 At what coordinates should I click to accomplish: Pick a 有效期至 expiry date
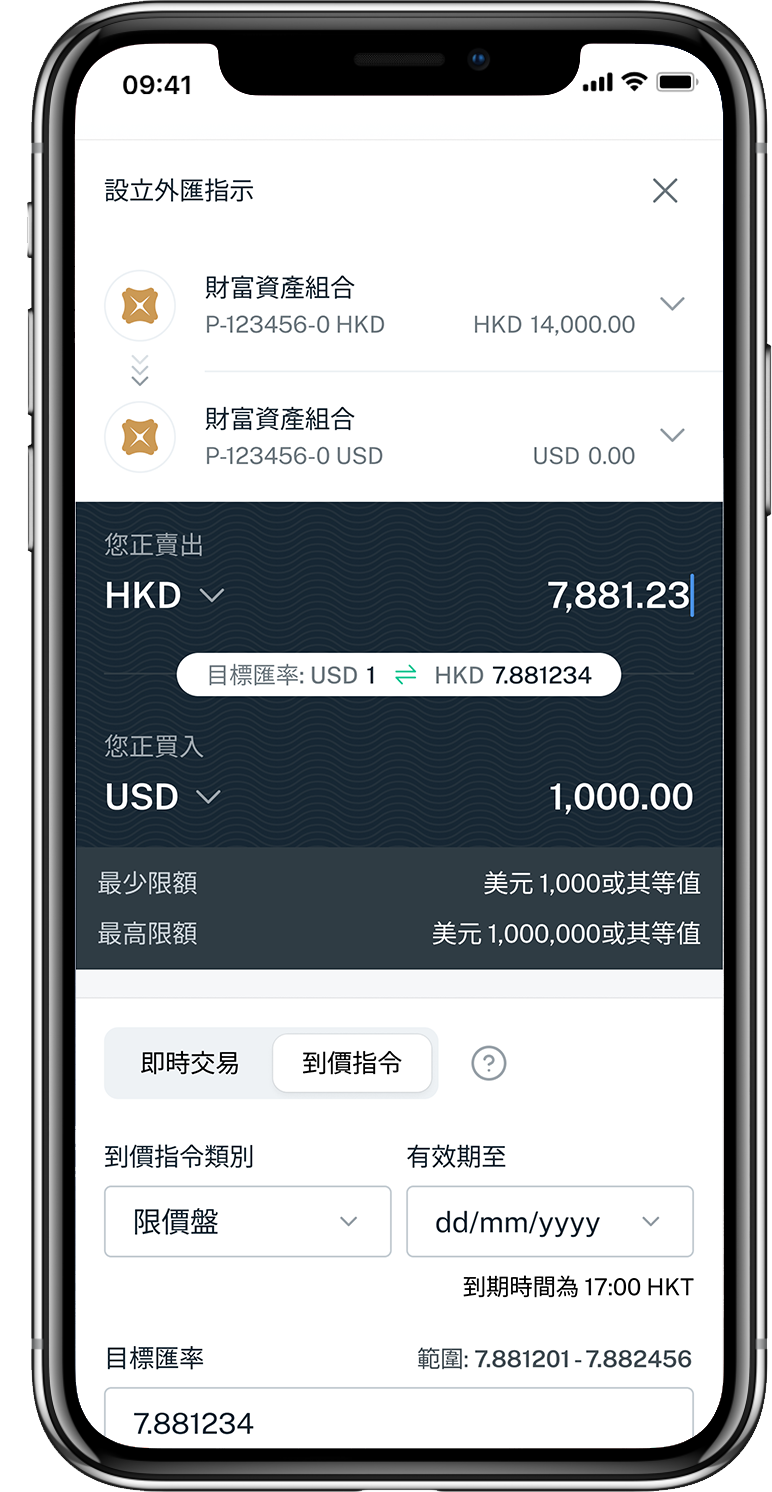point(549,1221)
